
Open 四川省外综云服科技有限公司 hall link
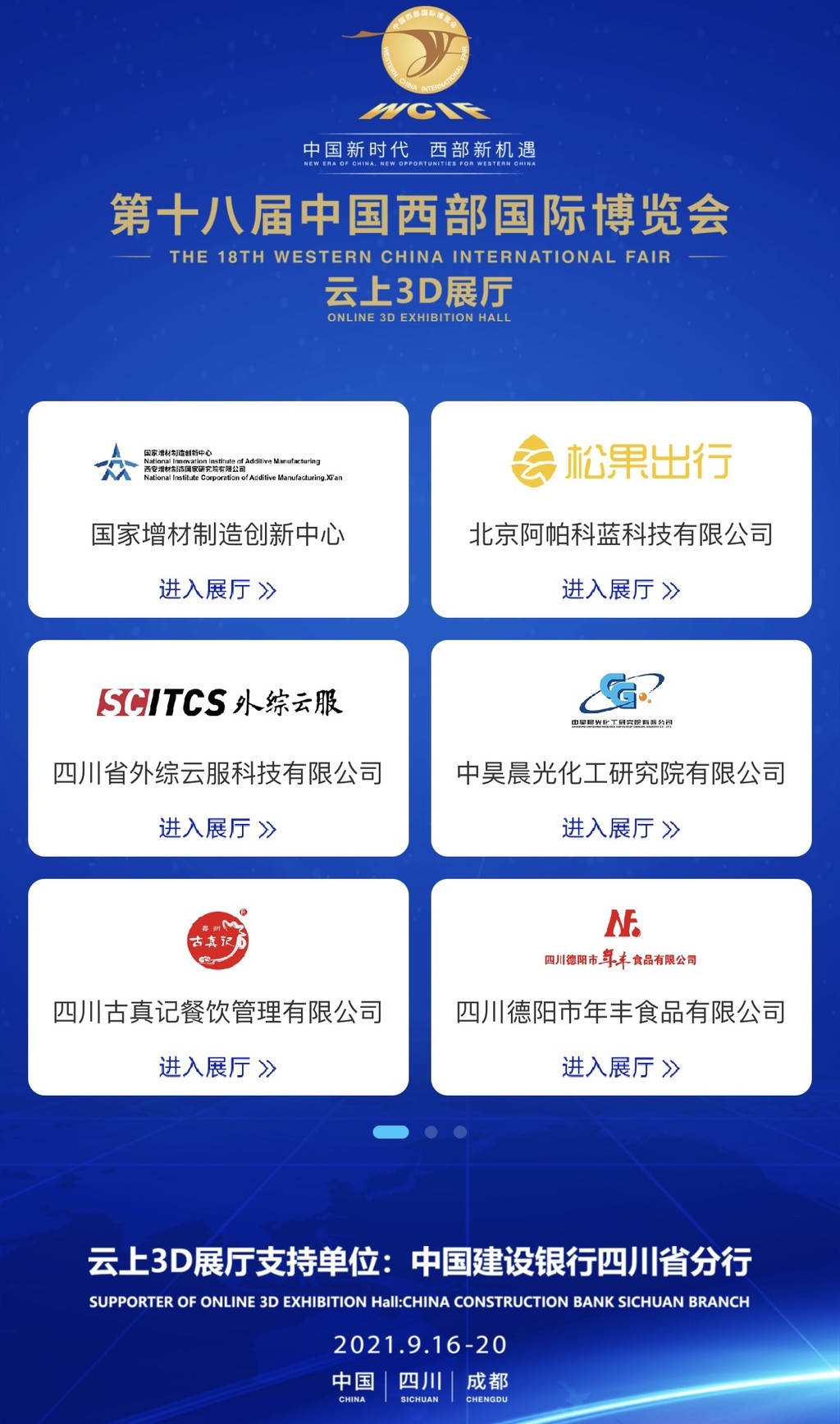217,828
